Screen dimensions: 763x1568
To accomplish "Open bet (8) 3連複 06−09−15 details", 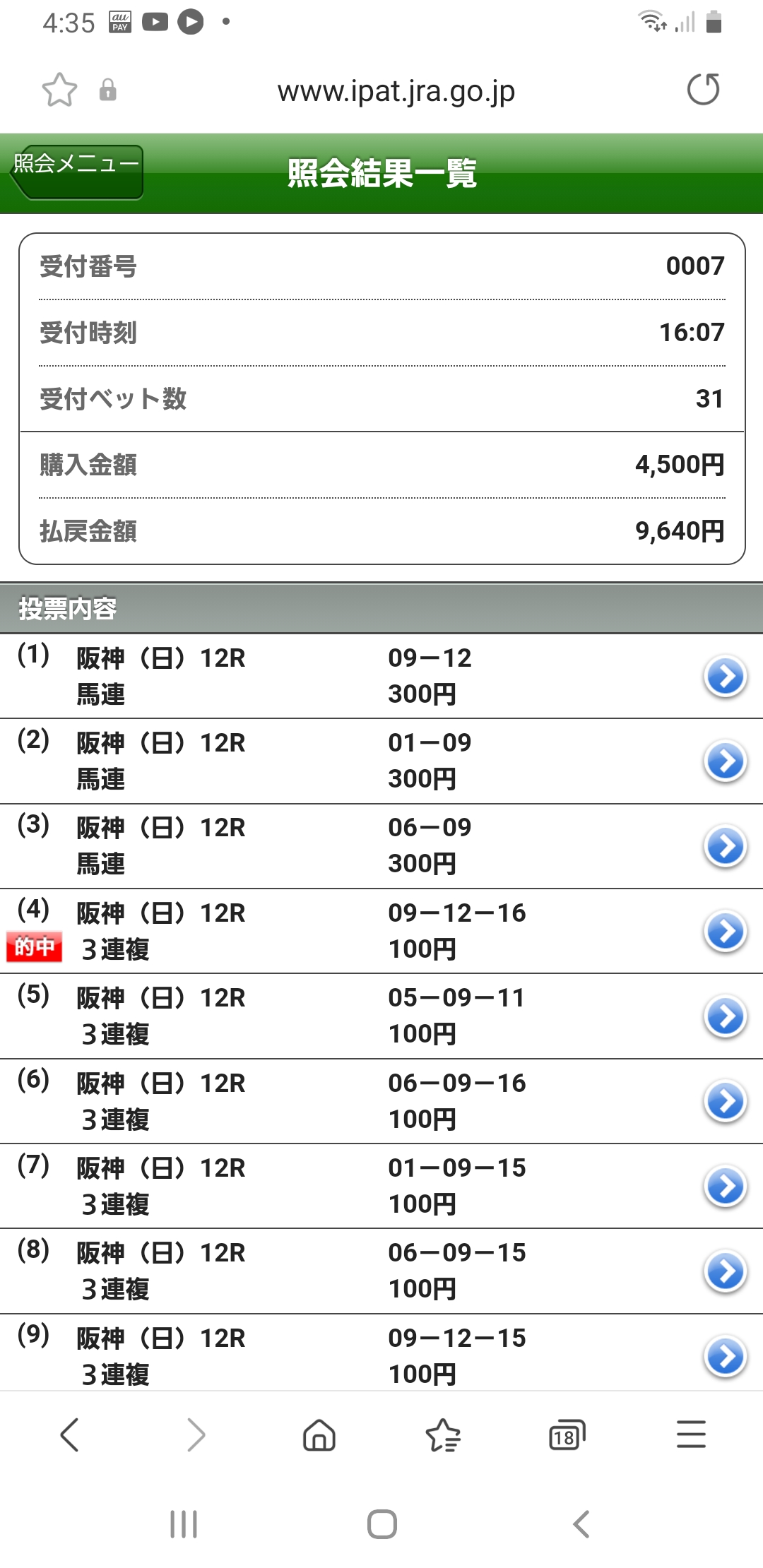I will point(725,1271).
